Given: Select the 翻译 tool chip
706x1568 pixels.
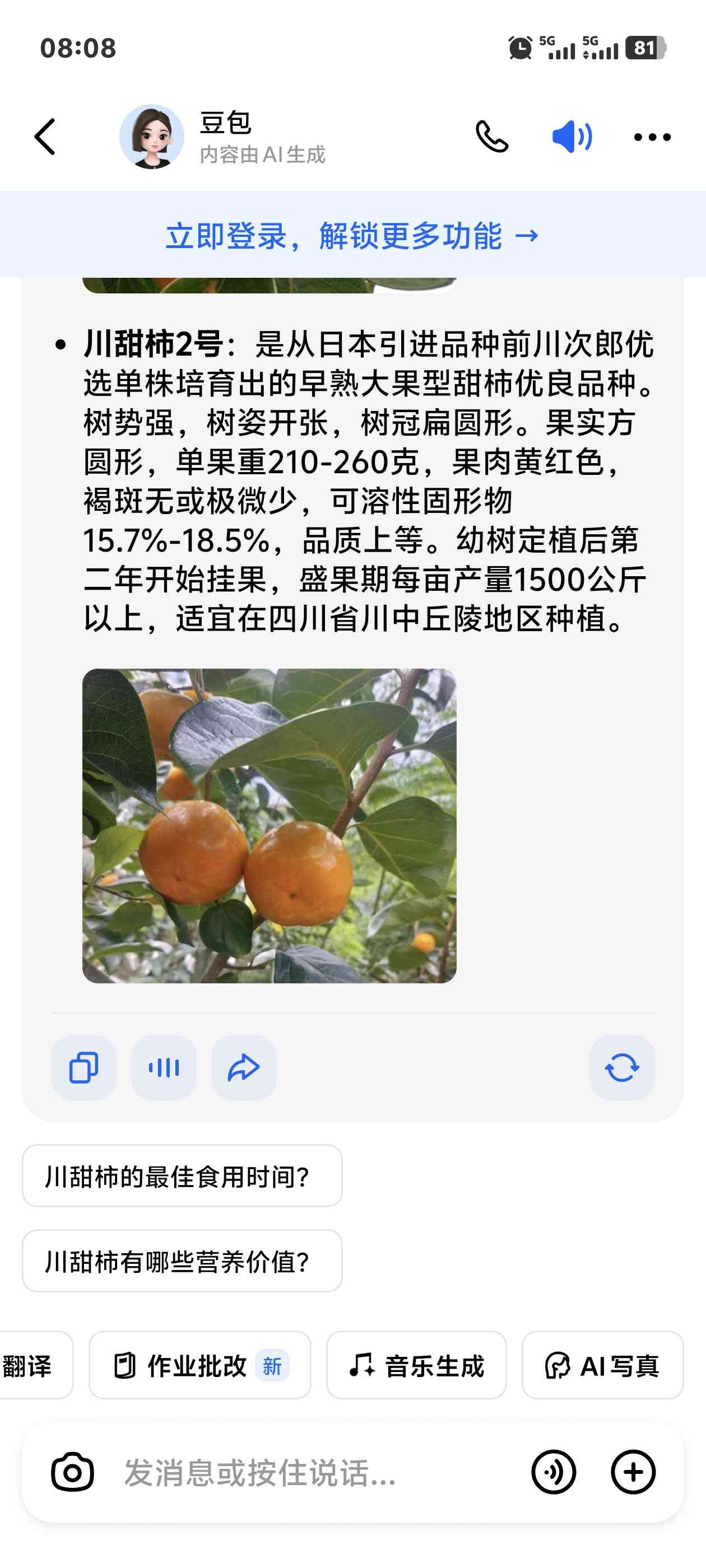Looking at the screenshot, I should coord(29,1365).
